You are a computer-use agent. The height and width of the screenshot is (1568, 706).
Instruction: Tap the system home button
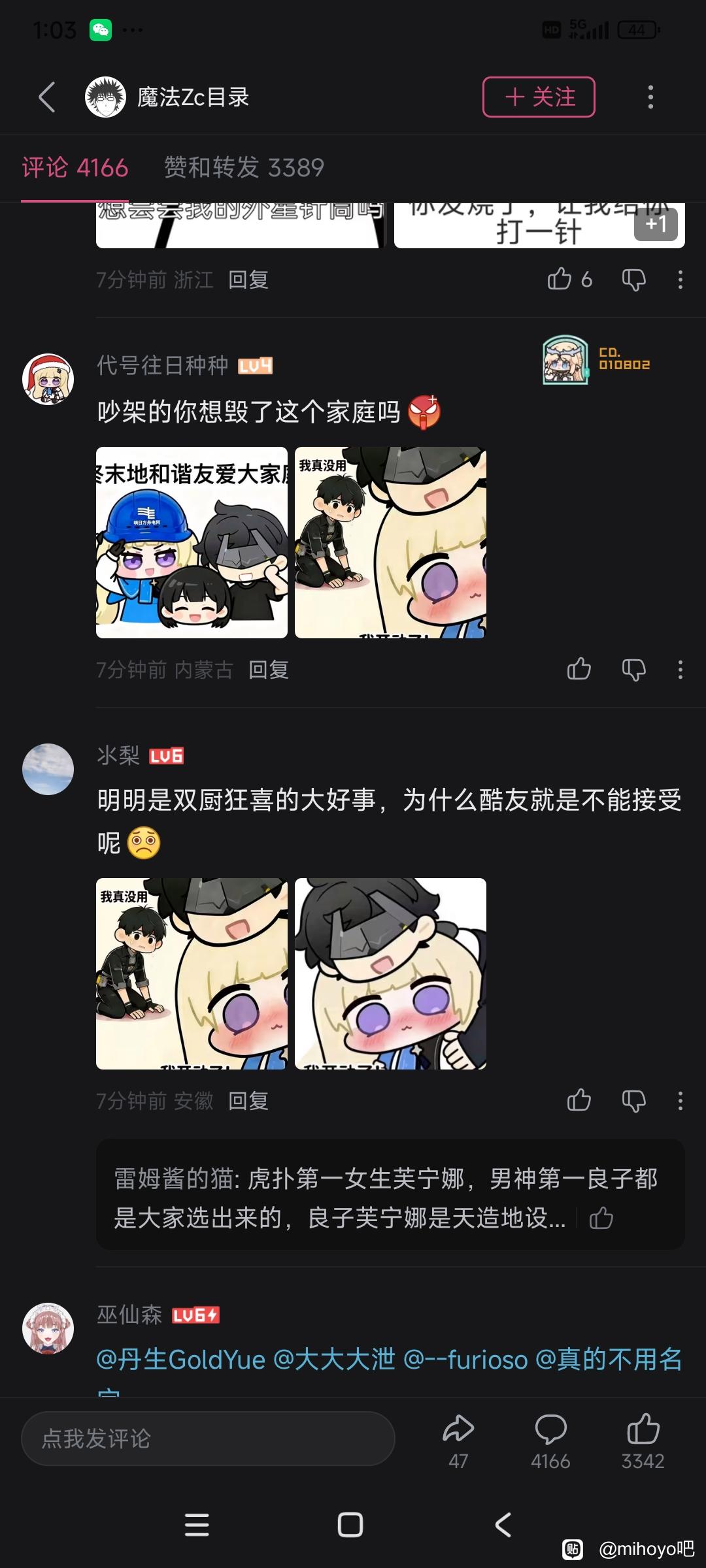tap(350, 1525)
